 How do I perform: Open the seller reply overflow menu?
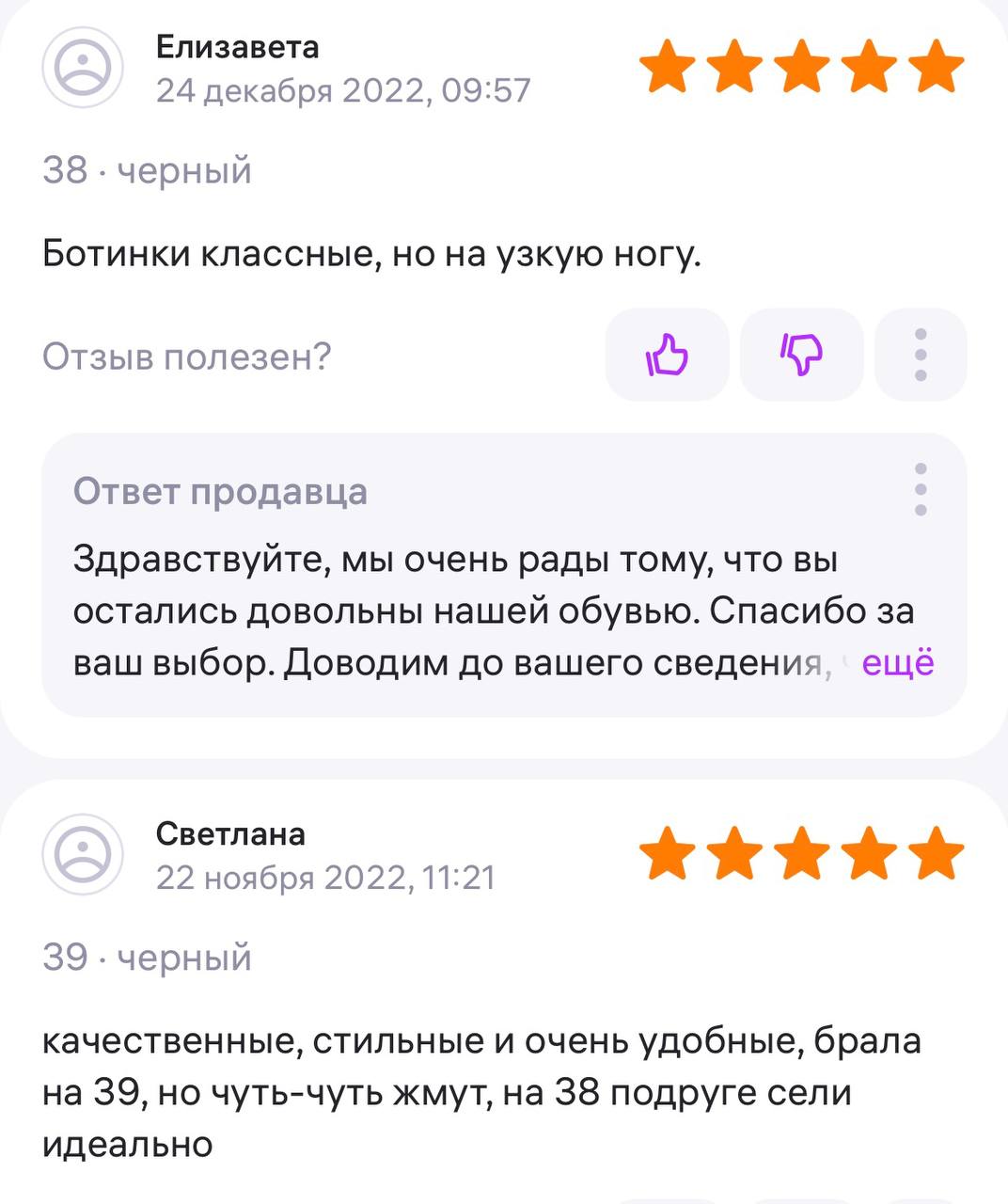coord(921,489)
